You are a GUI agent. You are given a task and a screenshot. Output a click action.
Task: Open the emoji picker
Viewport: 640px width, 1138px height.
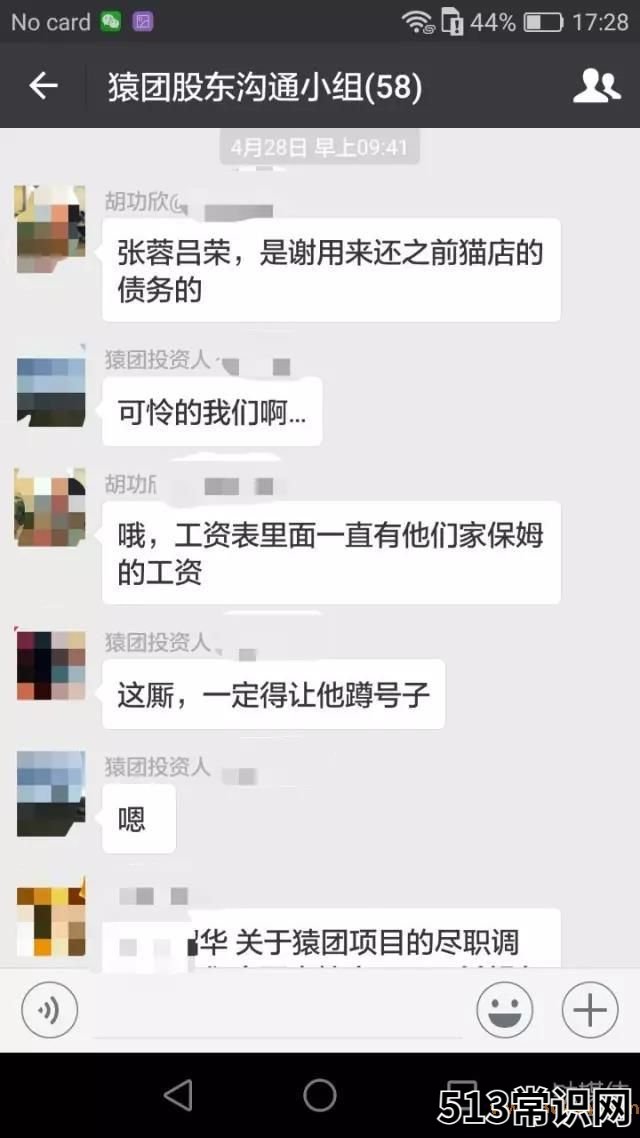[504, 1011]
